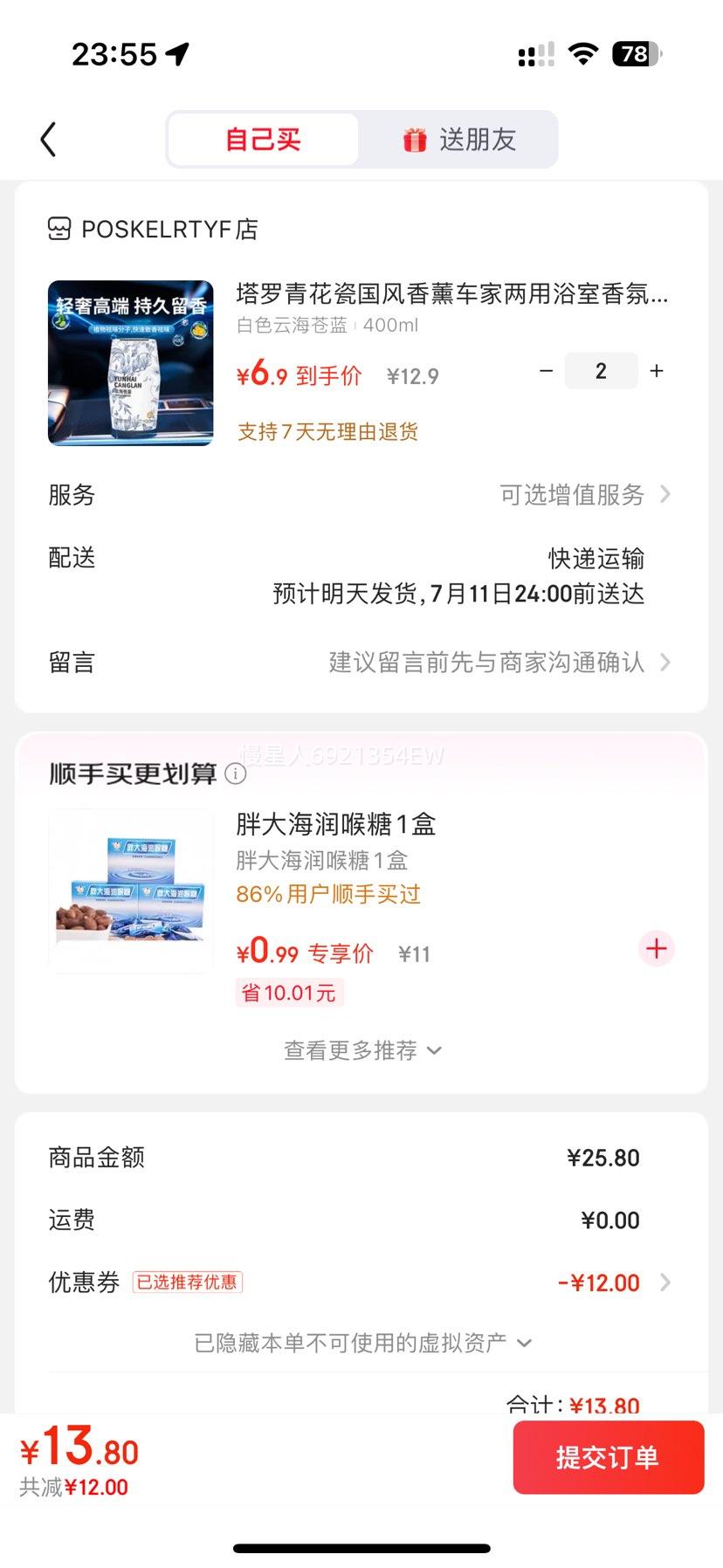Add 胖大海润喉糖 with the pink plus
The width and height of the screenshot is (723, 1568).
(x=657, y=949)
